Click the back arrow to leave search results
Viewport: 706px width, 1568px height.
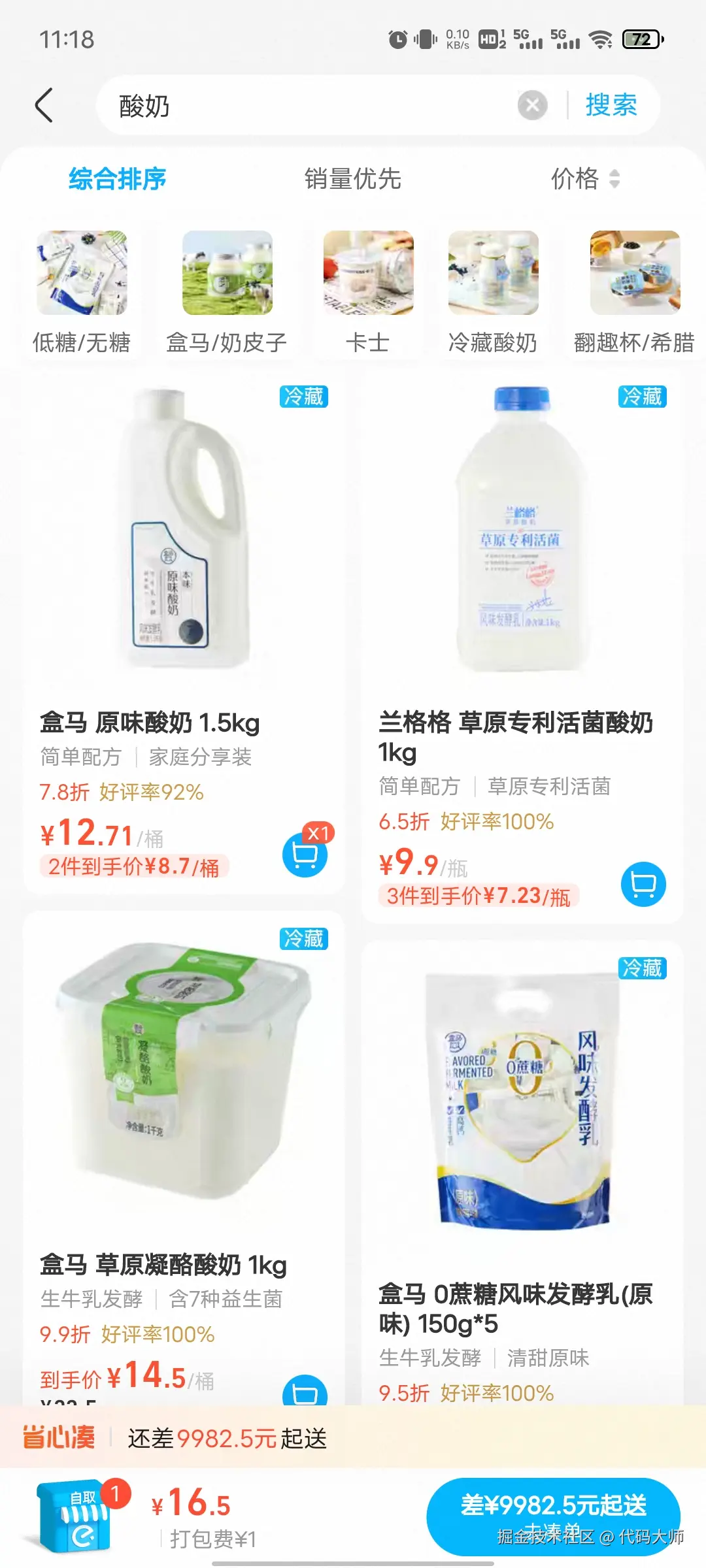click(x=43, y=105)
